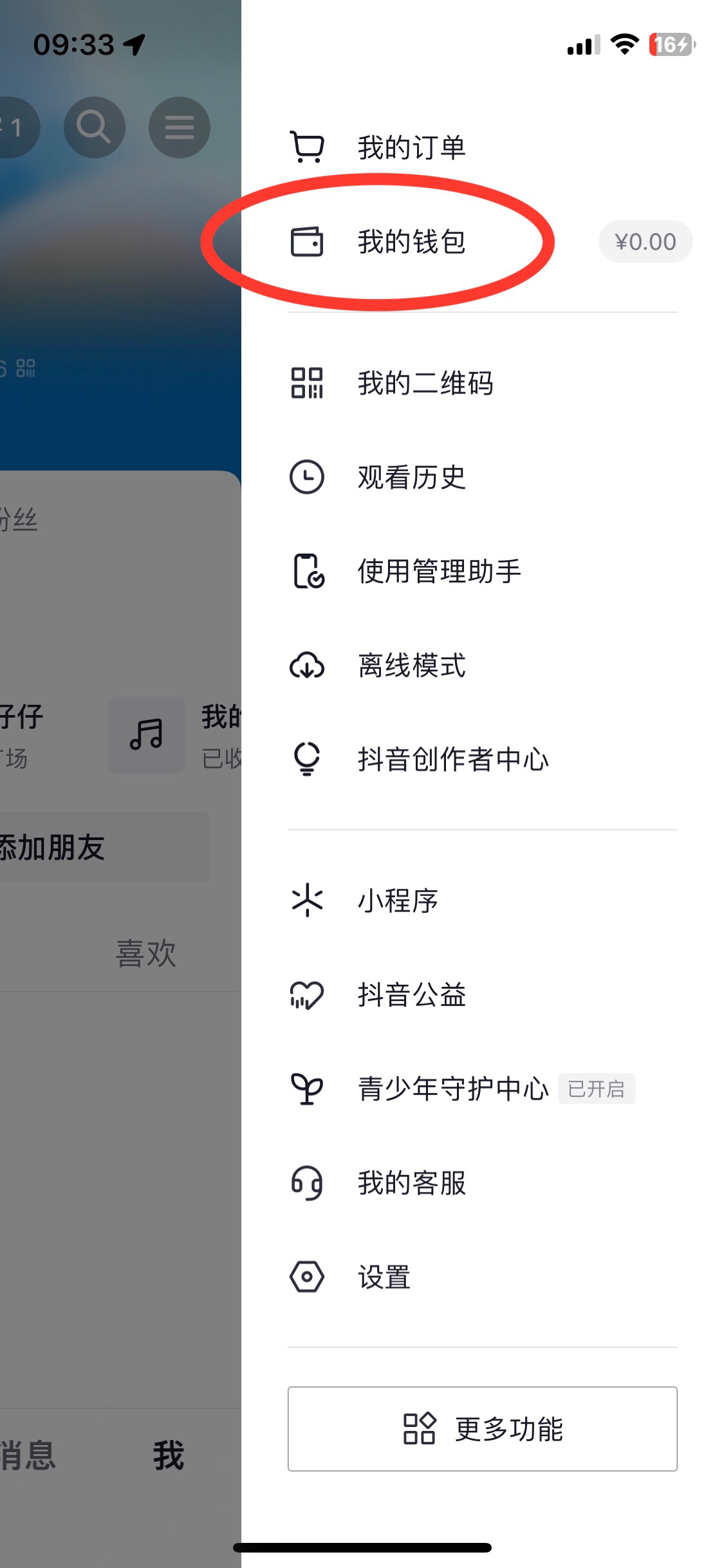Show 我的二维码 QR code
This screenshot has width=724, height=1568.
(425, 383)
